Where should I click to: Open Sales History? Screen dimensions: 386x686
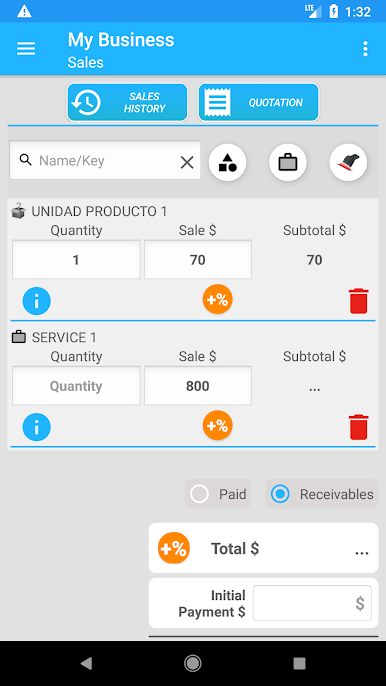127,102
